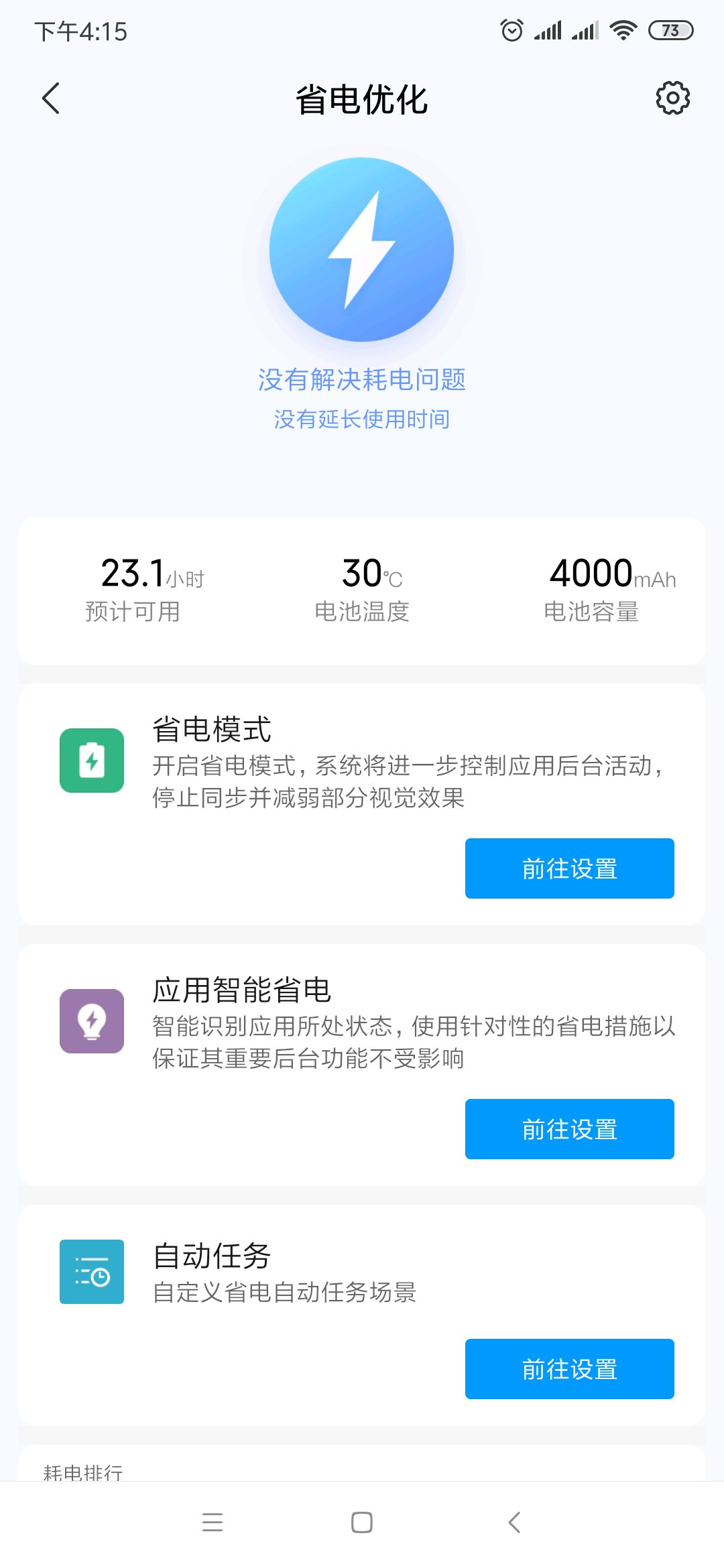Viewport: 724px width, 1568px height.
Task: Tap 前往设置 for 自动任务
Action: (x=569, y=1369)
